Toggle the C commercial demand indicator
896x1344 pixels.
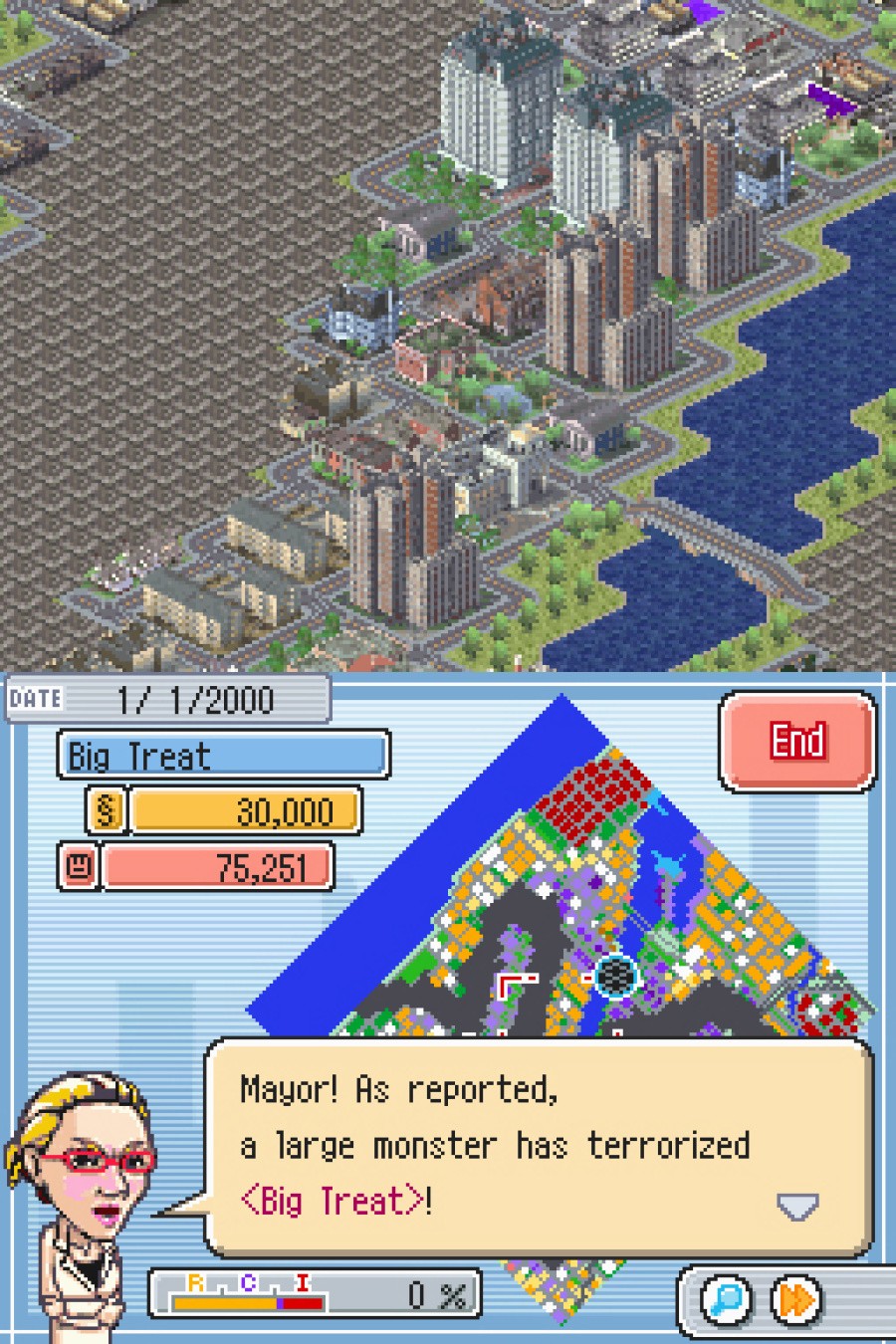point(250,1283)
